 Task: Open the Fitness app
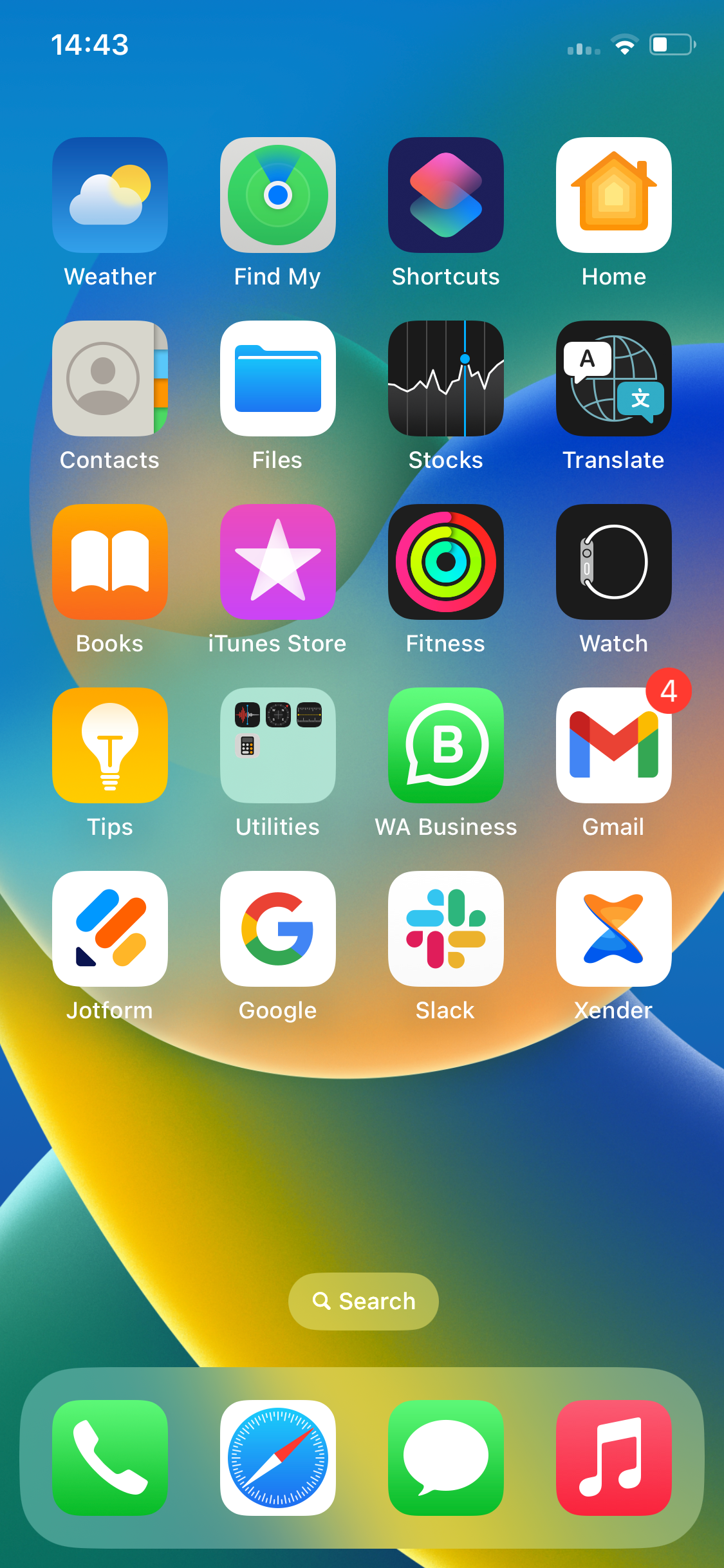(445, 561)
